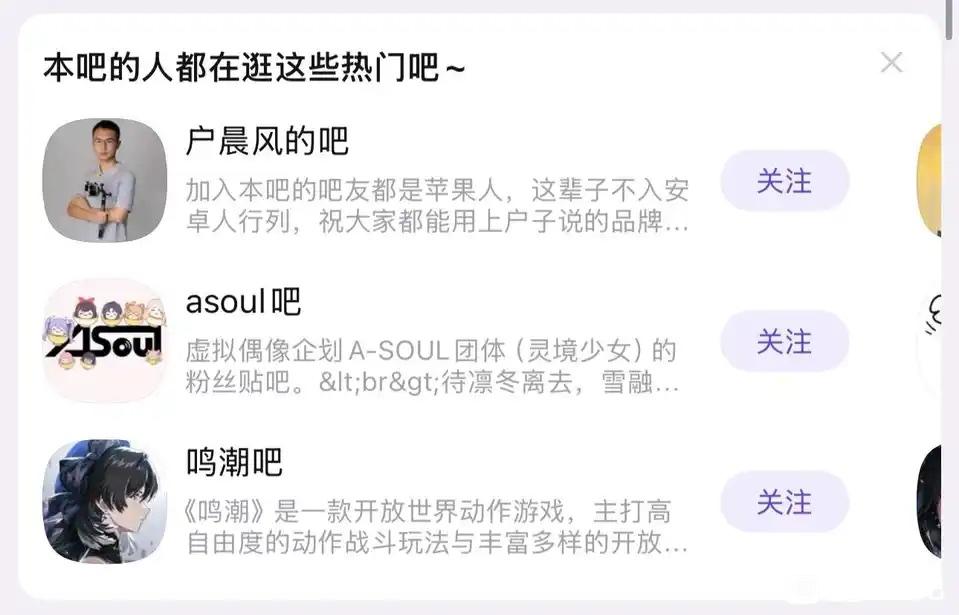Open 鸣潮吧 bar page

tap(234, 462)
